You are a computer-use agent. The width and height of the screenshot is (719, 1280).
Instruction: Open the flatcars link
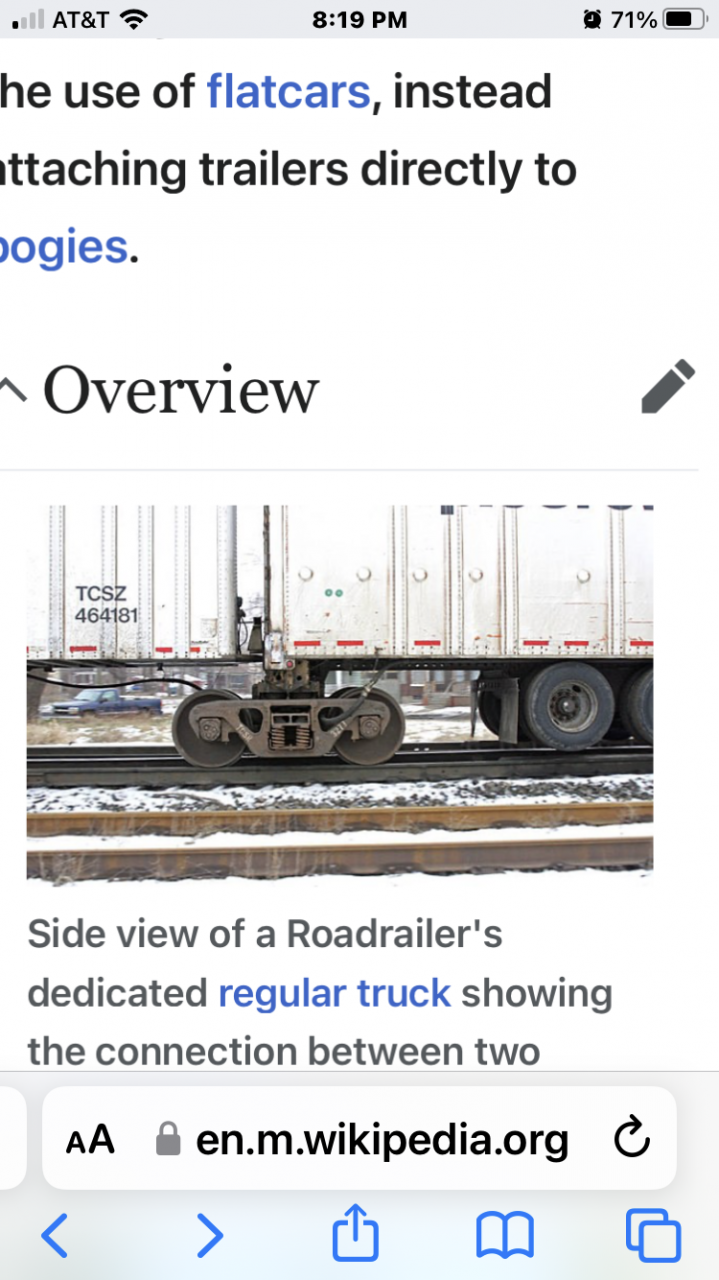[x=288, y=92]
